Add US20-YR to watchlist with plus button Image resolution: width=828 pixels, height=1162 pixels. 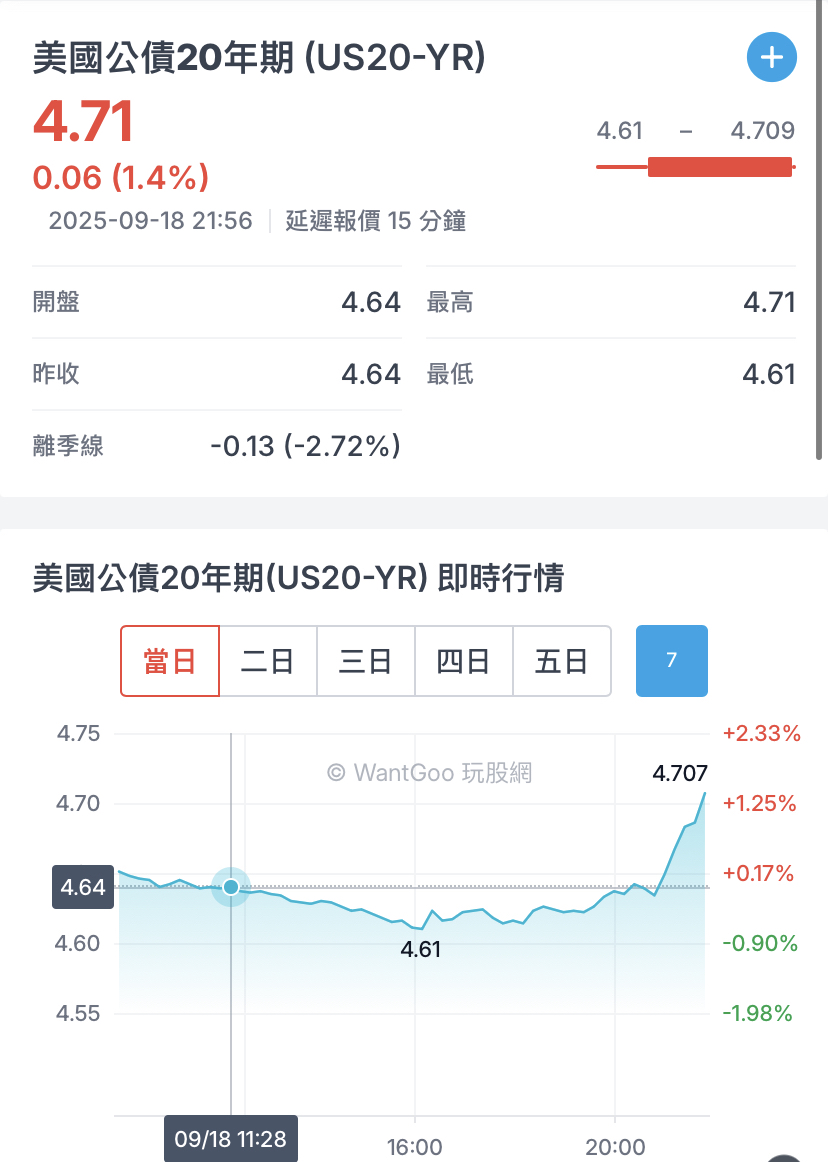771,58
